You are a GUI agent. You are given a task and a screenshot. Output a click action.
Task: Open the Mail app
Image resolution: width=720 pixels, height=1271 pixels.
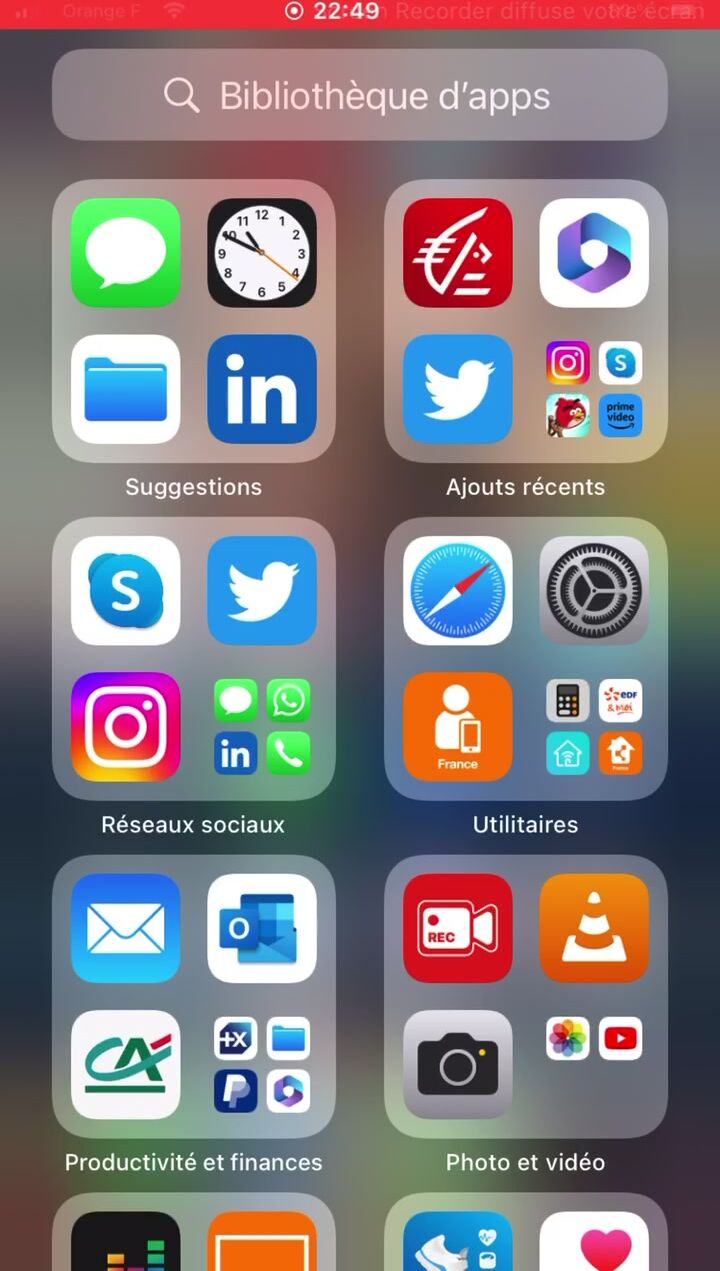pos(126,928)
